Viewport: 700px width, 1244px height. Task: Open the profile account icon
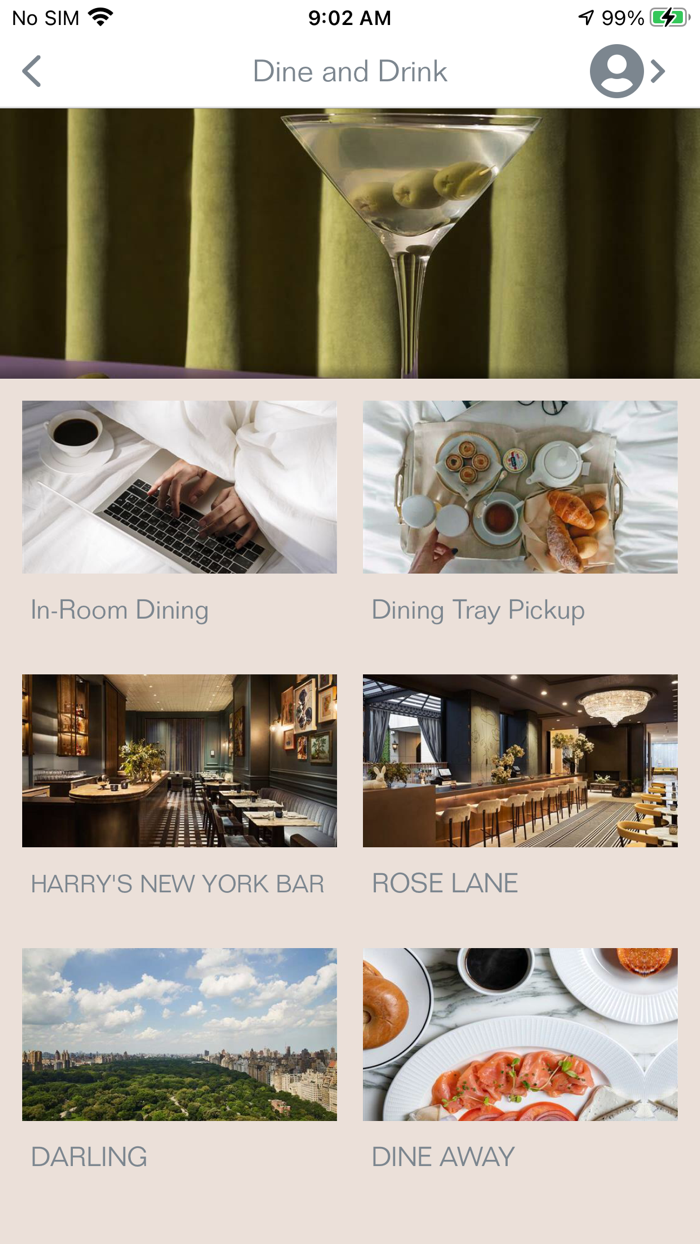tap(616, 71)
